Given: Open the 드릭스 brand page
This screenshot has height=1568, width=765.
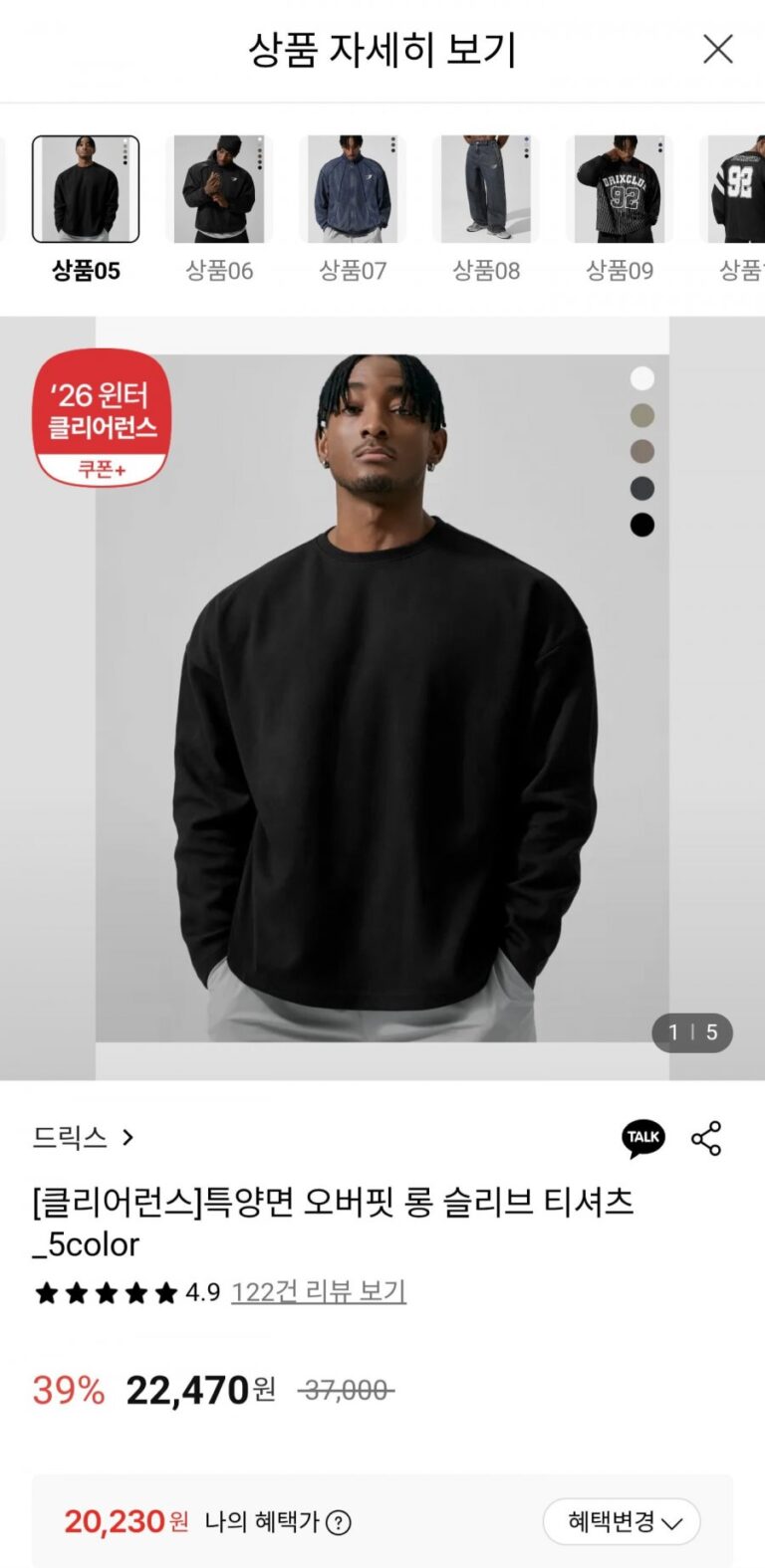Looking at the screenshot, I should [84, 1137].
